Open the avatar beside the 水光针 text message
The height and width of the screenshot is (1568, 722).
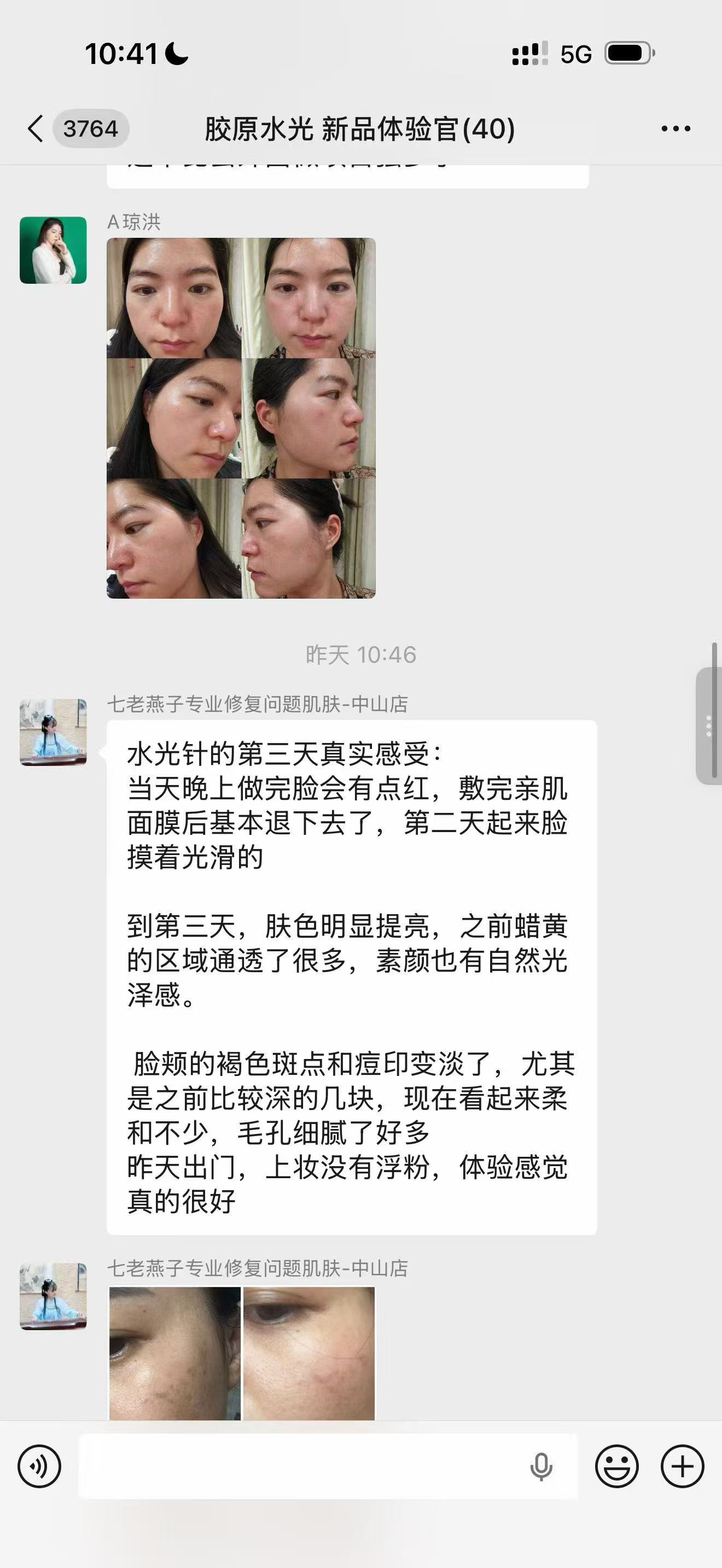[53, 732]
